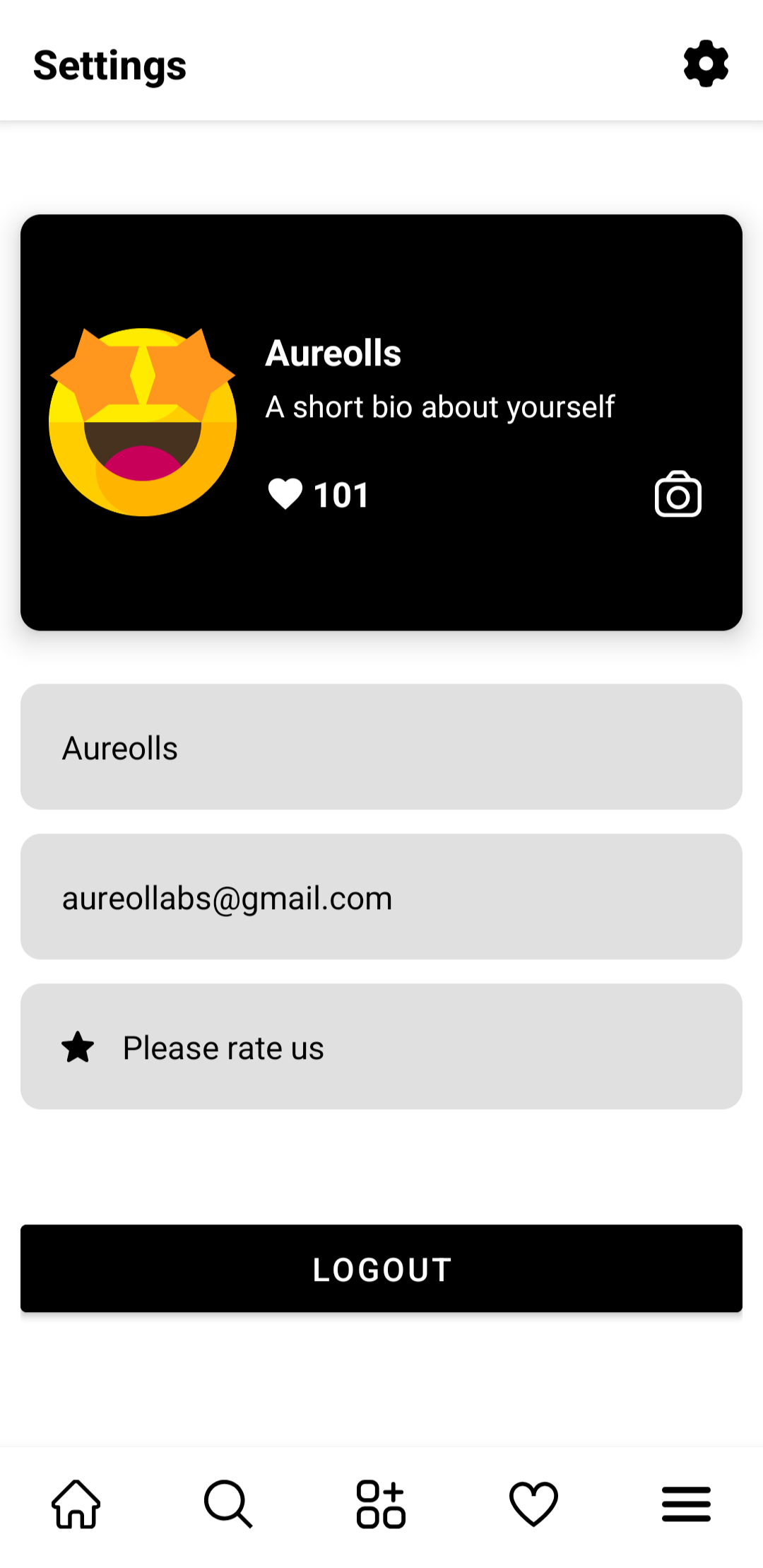Switch to the favorites heart tab
Image resolution: width=763 pixels, height=1568 pixels.
click(533, 1504)
